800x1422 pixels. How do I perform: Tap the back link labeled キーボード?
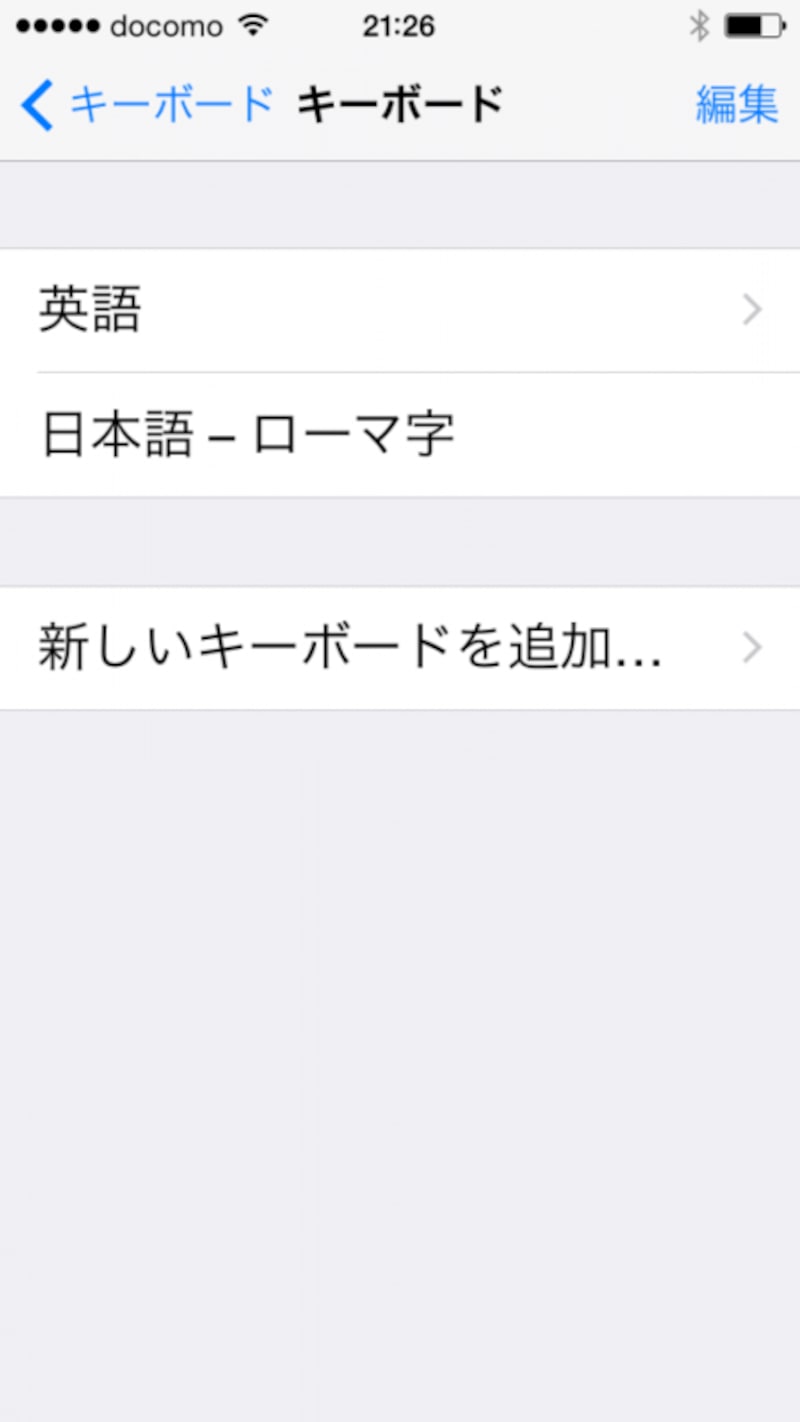click(x=165, y=103)
